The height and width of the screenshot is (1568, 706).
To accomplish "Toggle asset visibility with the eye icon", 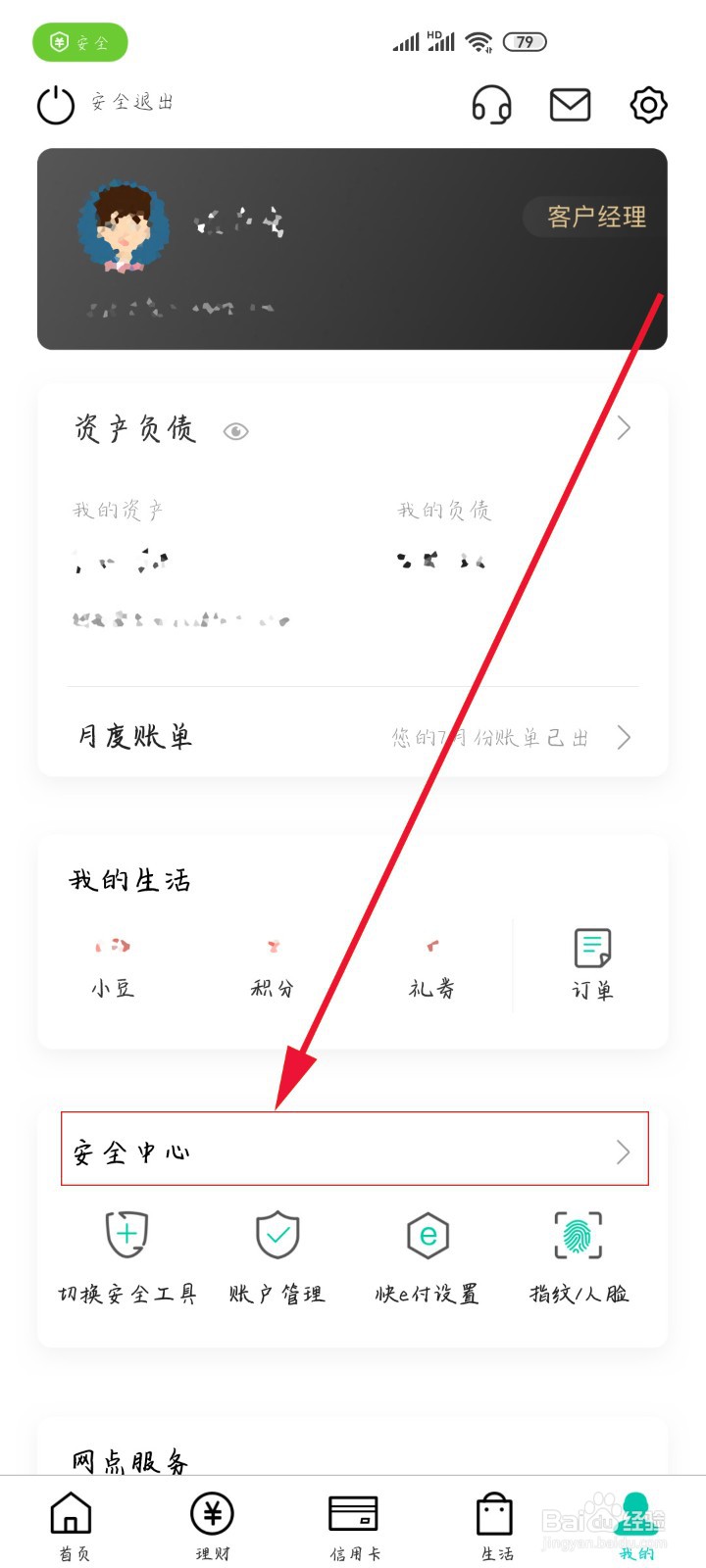I will (235, 431).
